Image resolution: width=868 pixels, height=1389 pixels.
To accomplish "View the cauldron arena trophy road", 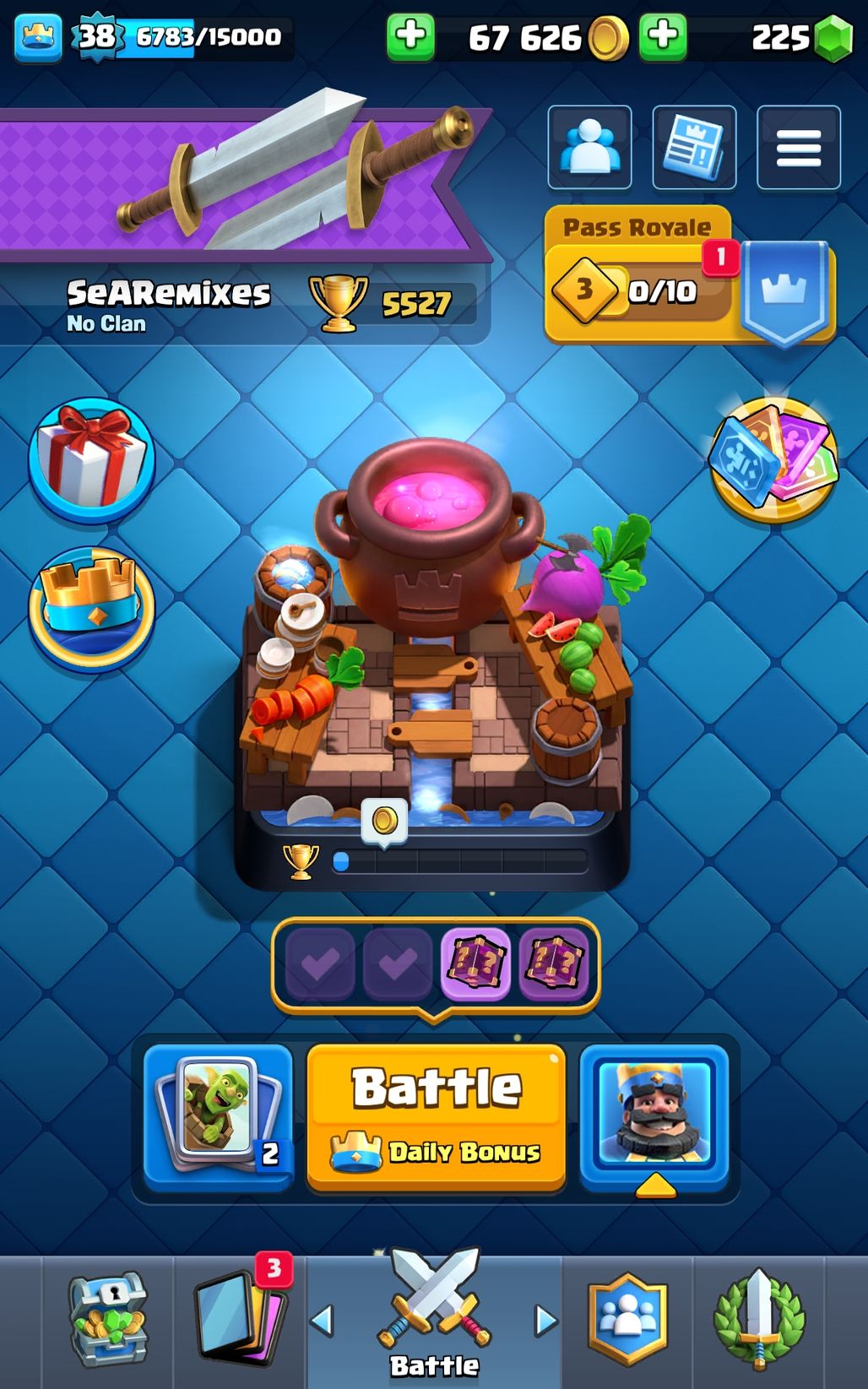I will click(x=432, y=667).
